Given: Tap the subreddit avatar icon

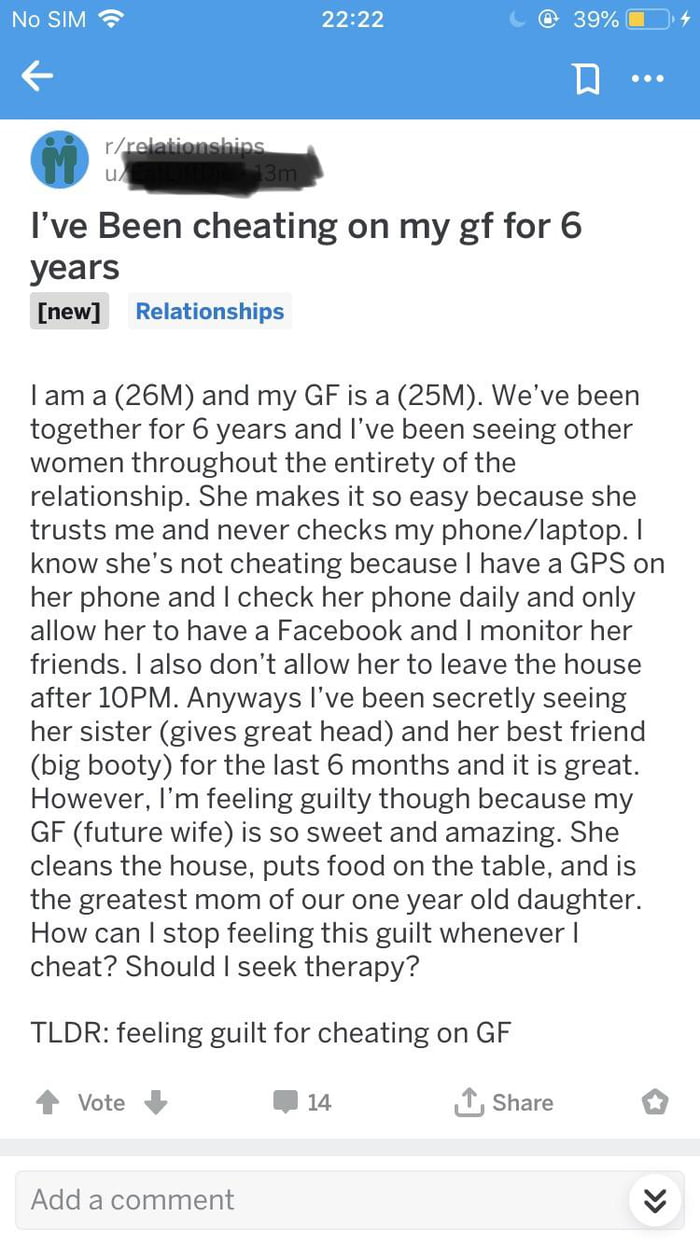Looking at the screenshot, I should click(x=60, y=160).
